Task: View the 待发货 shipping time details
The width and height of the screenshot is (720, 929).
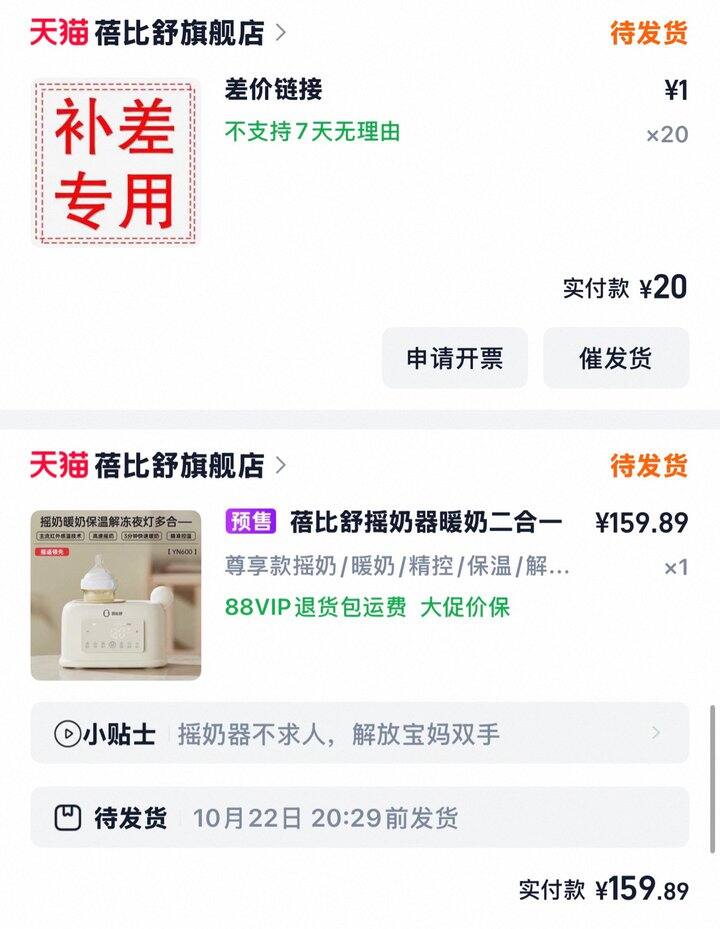Action: click(359, 818)
